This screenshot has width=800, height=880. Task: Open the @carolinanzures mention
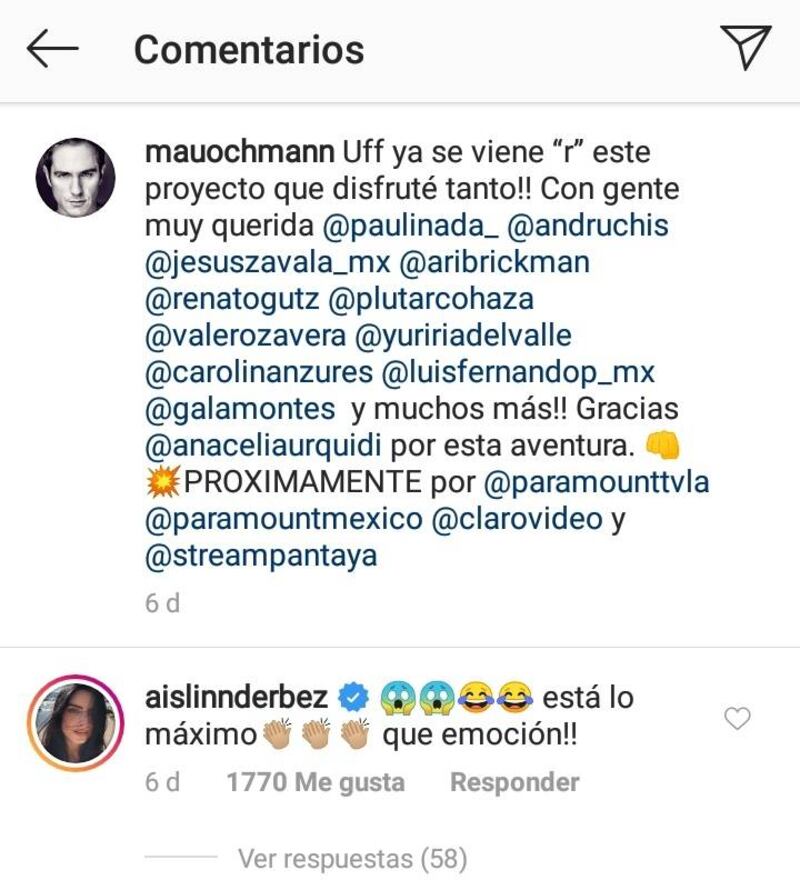click(x=258, y=373)
